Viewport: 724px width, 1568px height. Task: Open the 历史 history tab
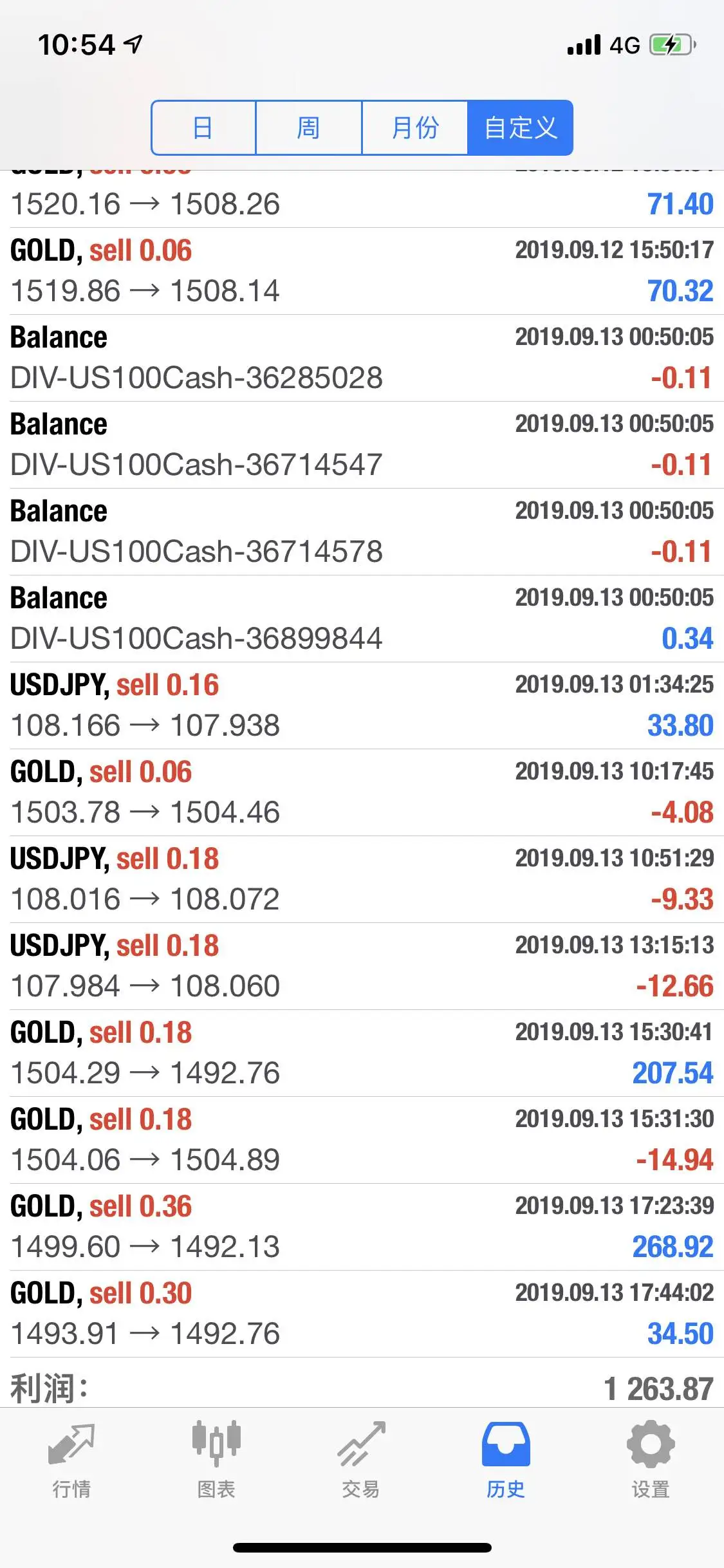[x=506, y=1460]
